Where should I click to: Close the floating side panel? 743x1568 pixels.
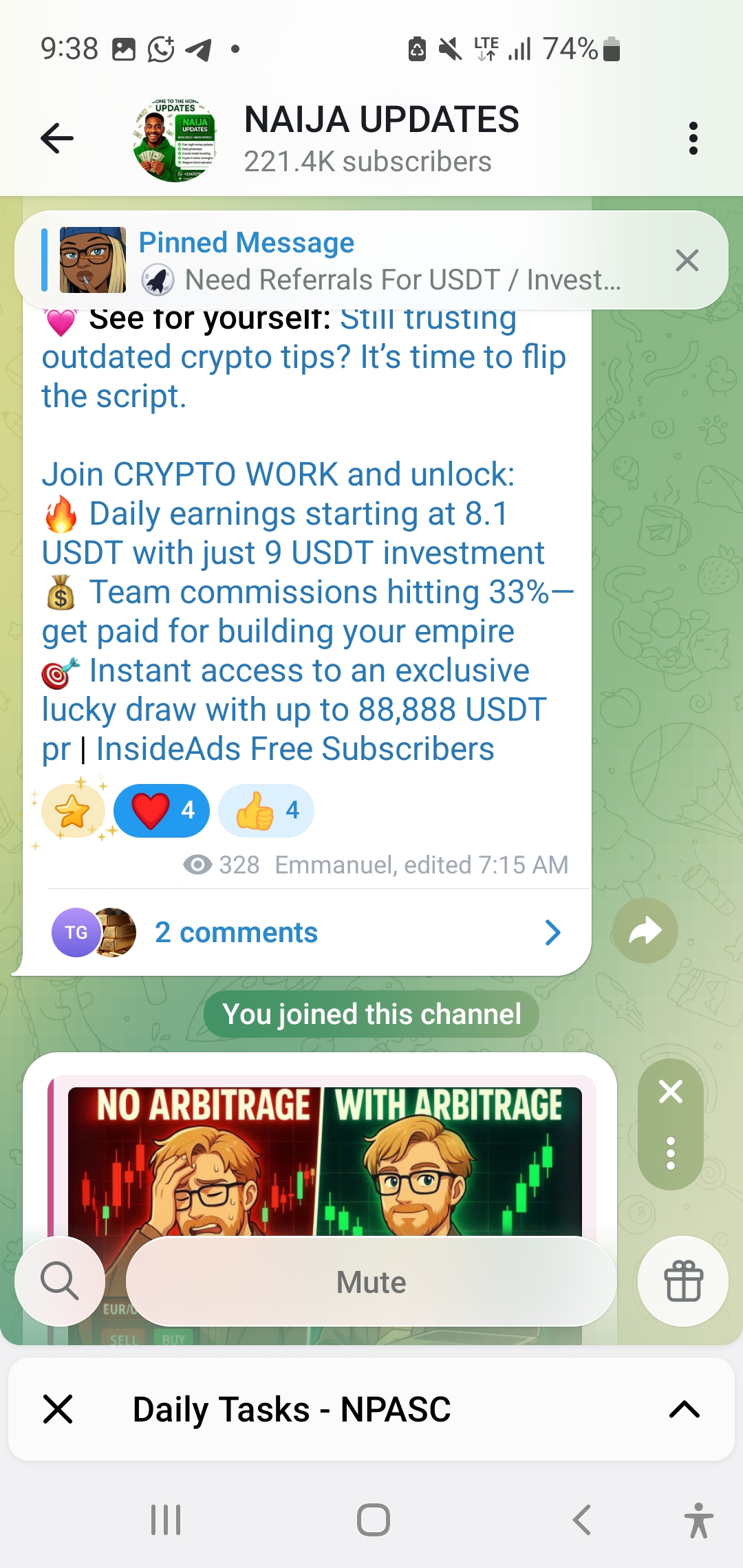(x=670, y=1092)
